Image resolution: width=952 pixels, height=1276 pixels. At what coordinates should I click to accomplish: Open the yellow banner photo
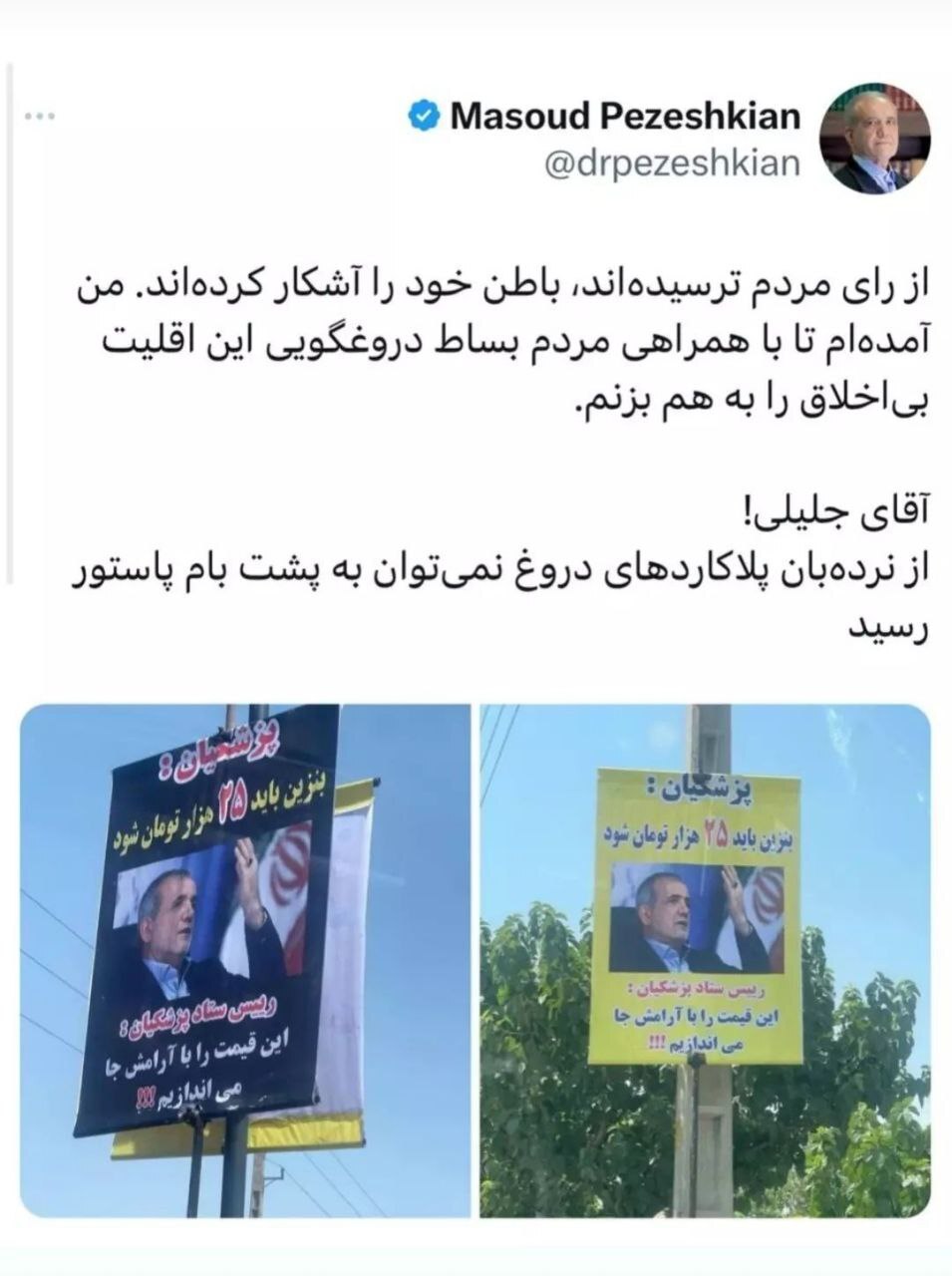(x=706, y=960)
